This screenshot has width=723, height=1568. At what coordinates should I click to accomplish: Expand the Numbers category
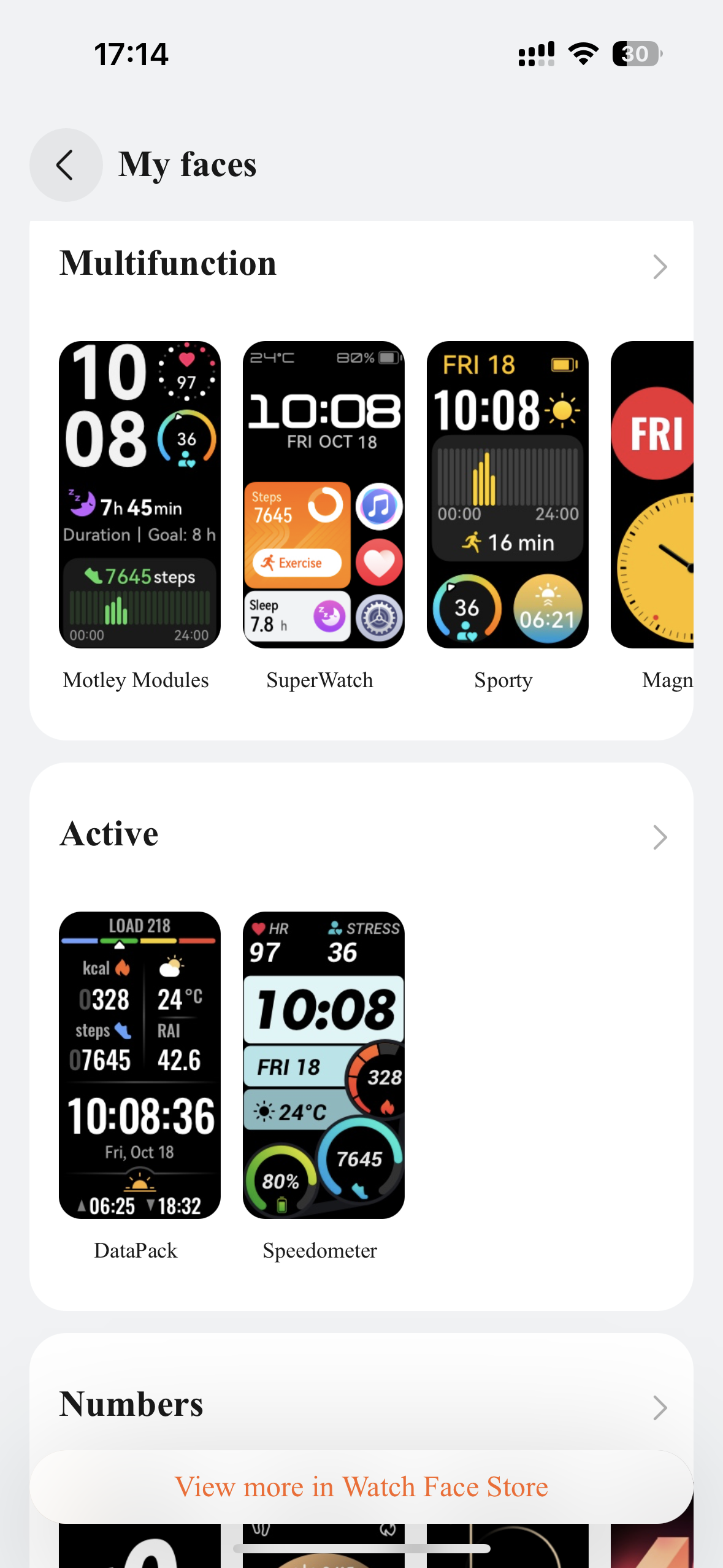point(659,1407)
